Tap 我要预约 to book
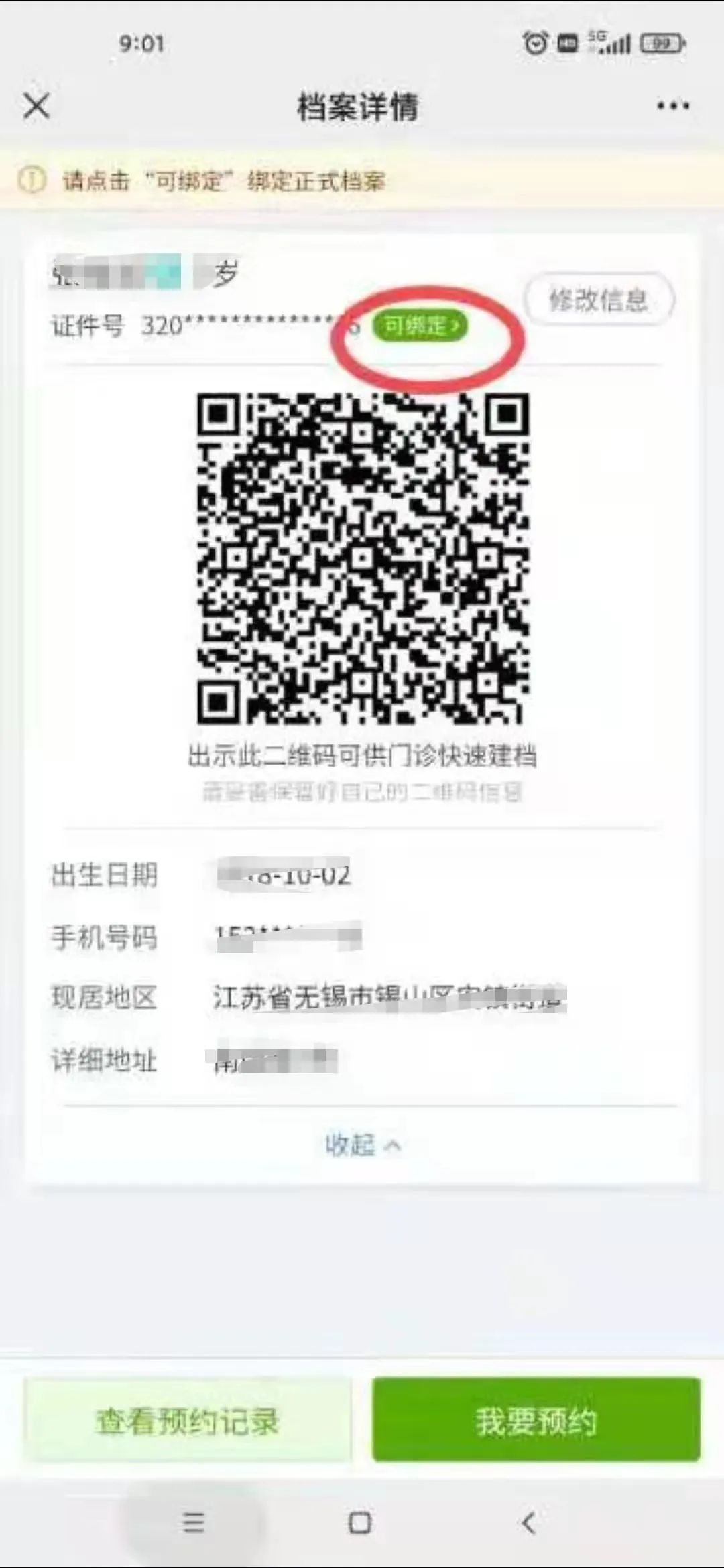724x1568 pixels. tap(536, 1420)
